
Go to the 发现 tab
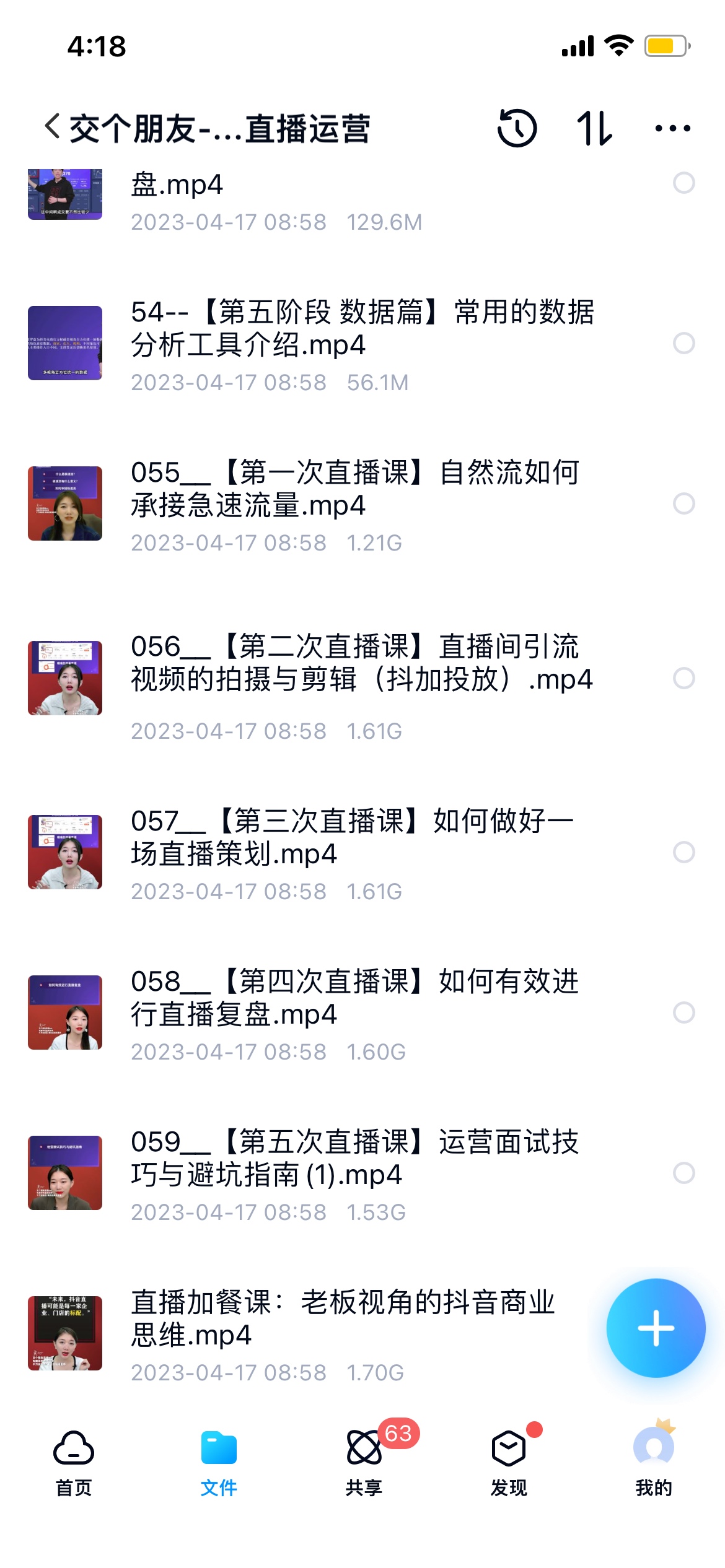(x=508, y=1463)
